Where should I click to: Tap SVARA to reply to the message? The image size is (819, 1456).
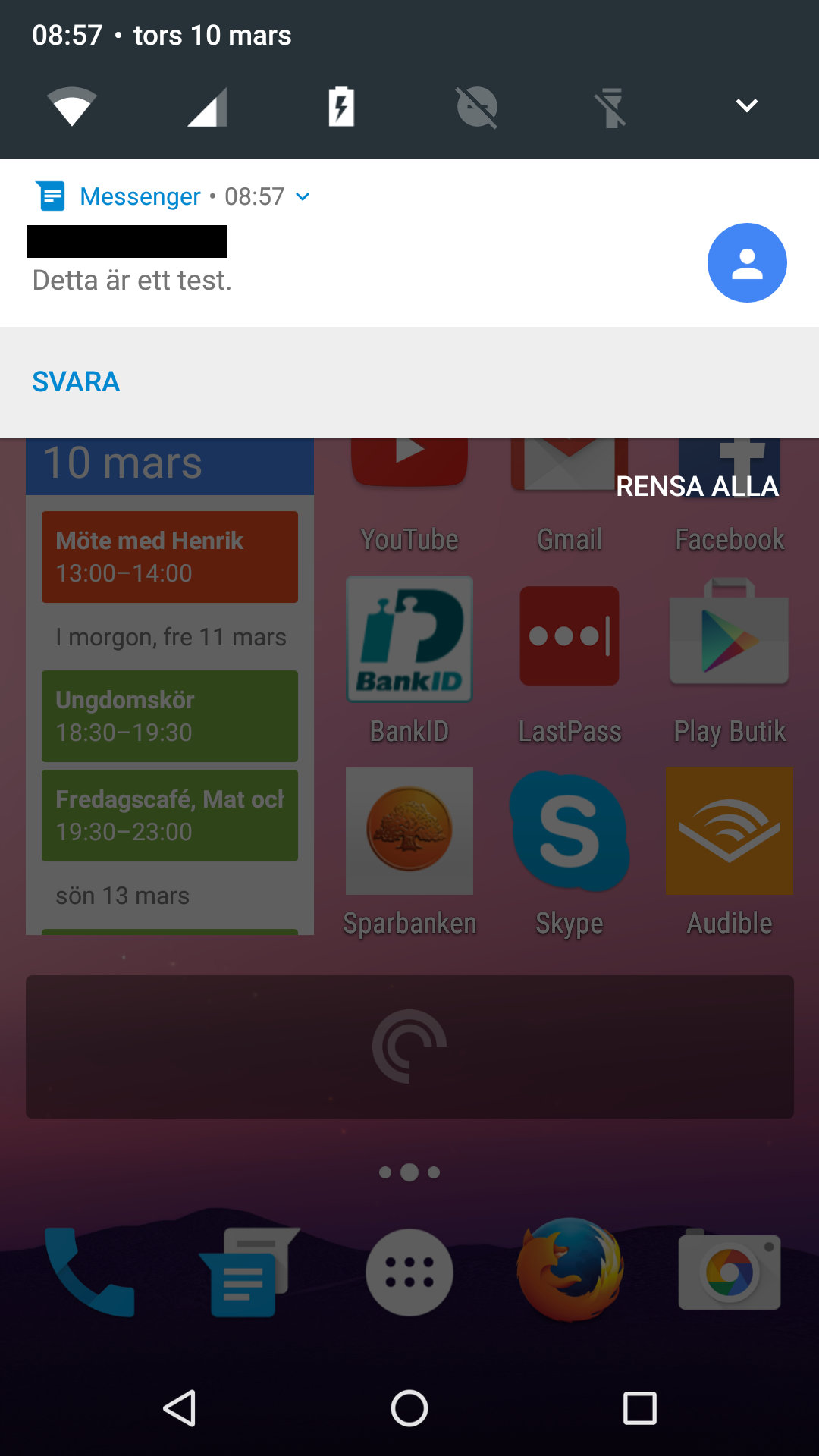click(76, 381)
